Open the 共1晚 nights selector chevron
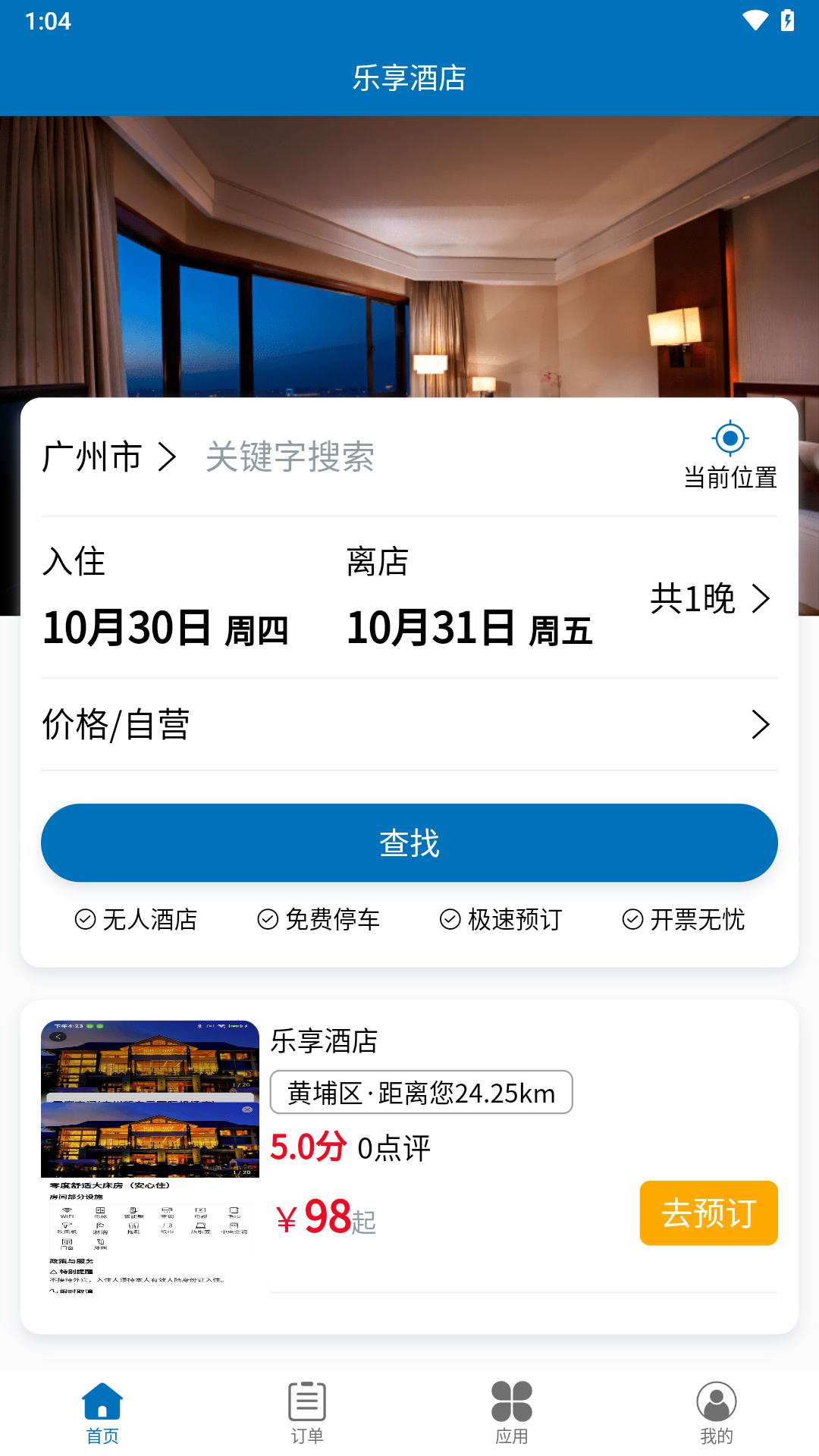The width and height of the screenshot is (819, 1456). coord(762,598)
